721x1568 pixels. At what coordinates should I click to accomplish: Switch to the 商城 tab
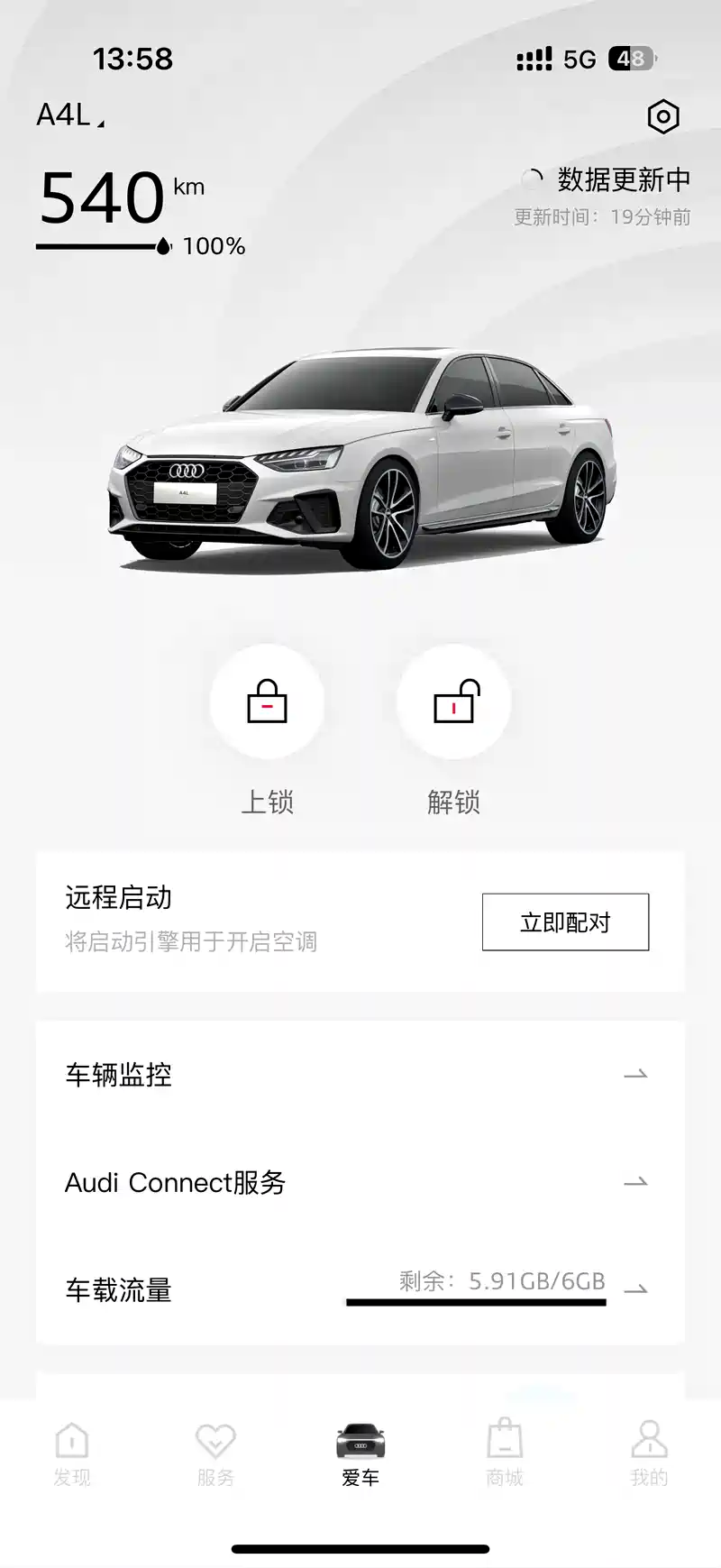tap(505, 1452)
